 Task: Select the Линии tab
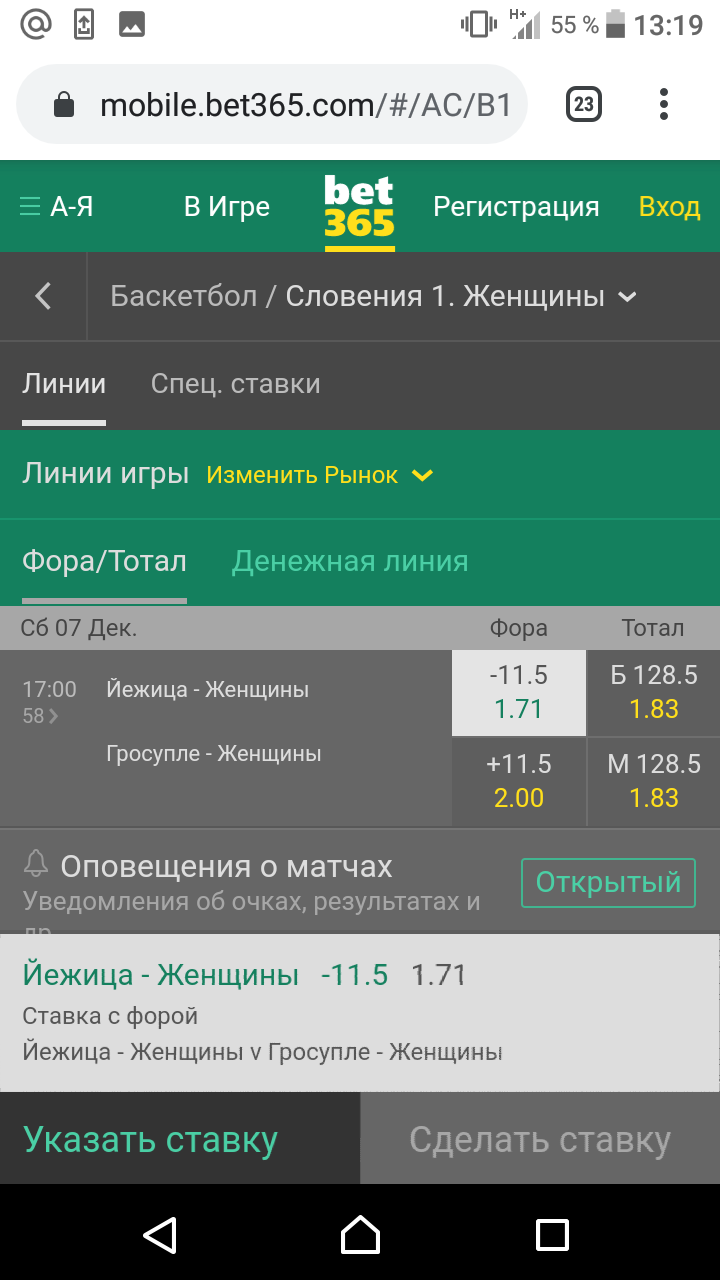click(x=64, y=384)
